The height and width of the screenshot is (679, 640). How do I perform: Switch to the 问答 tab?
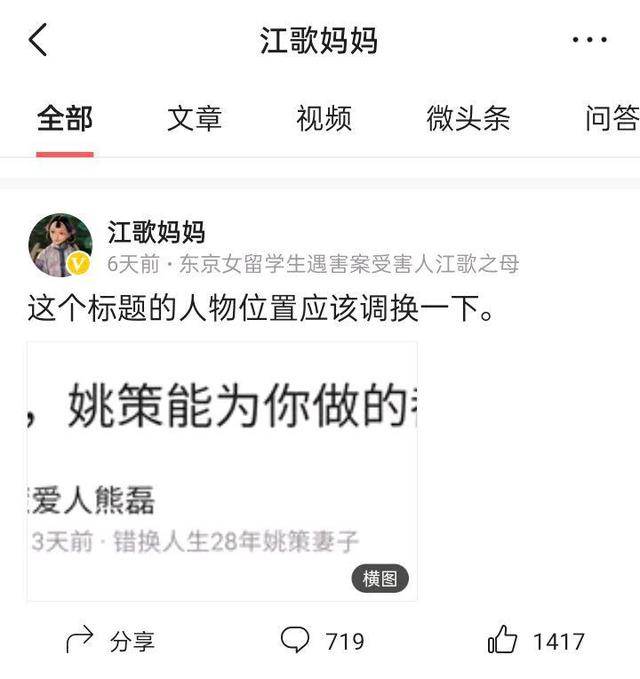(610, 119)
